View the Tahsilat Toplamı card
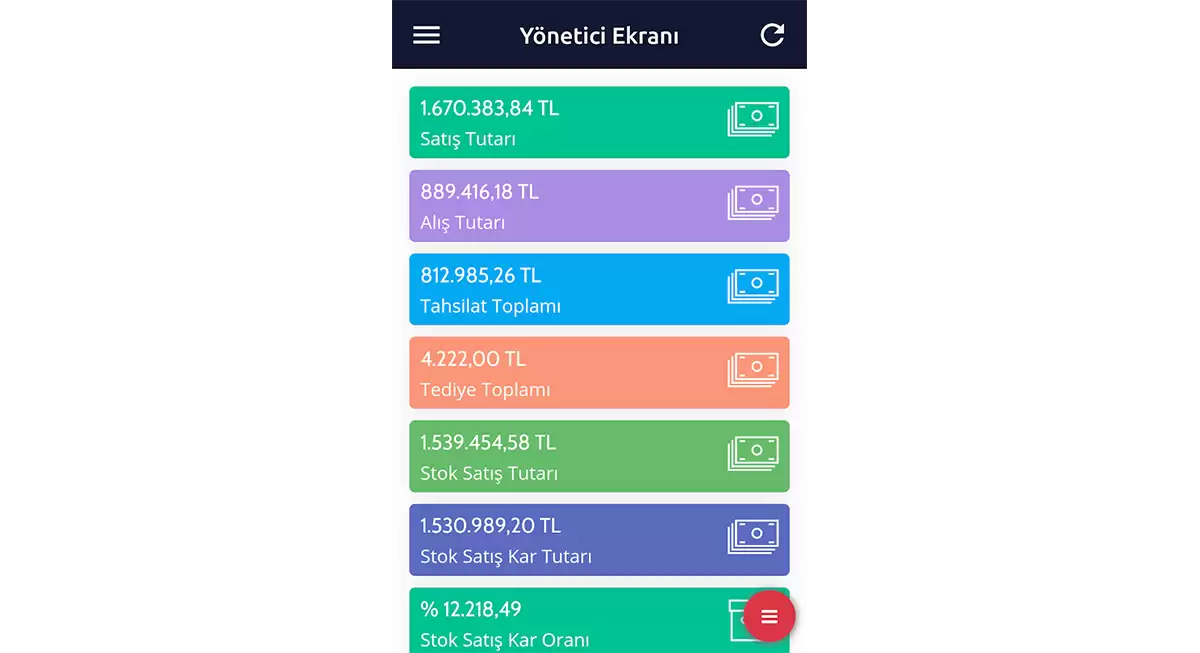 pyautogui.click(x=598, y=289)
